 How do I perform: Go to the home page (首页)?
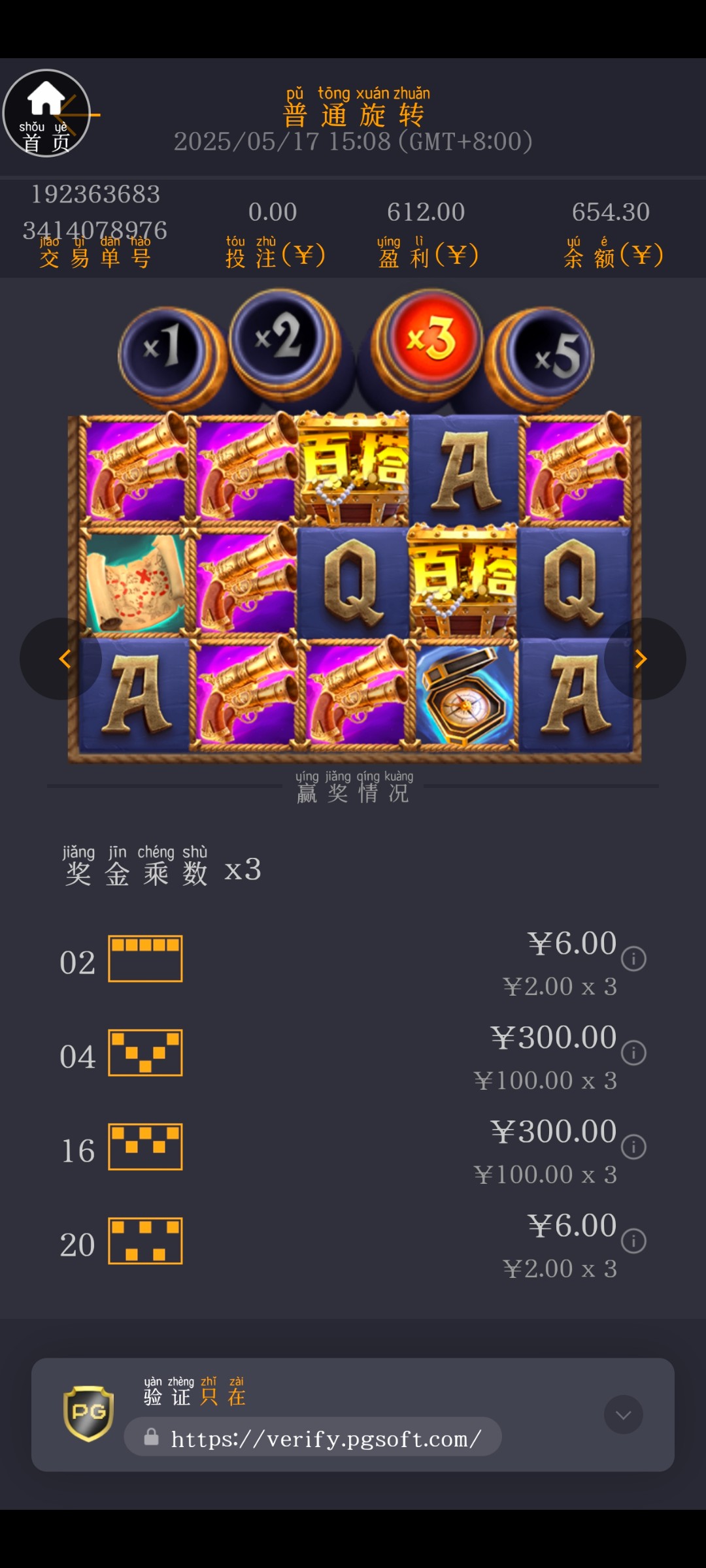46,113
